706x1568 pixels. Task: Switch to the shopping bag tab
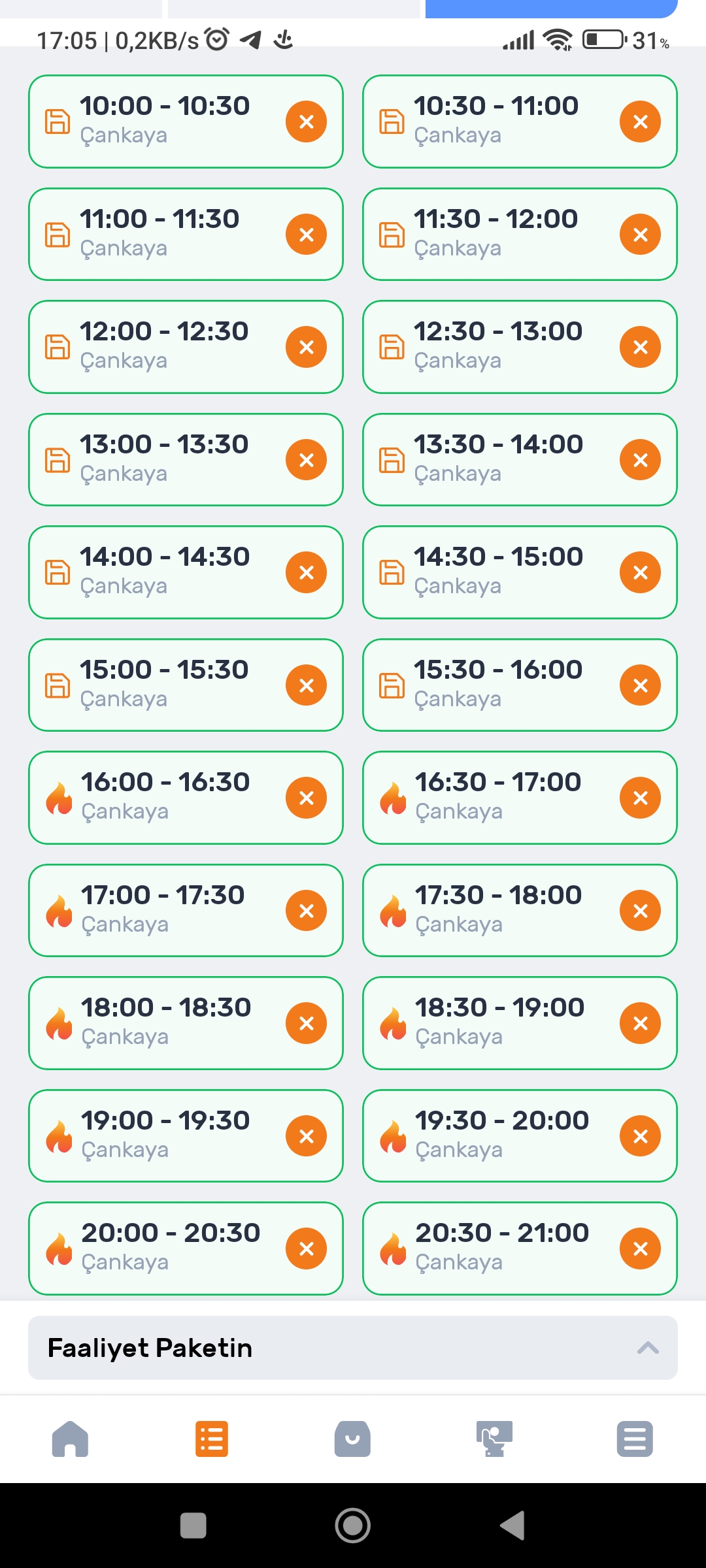(x=352, y=1439)
